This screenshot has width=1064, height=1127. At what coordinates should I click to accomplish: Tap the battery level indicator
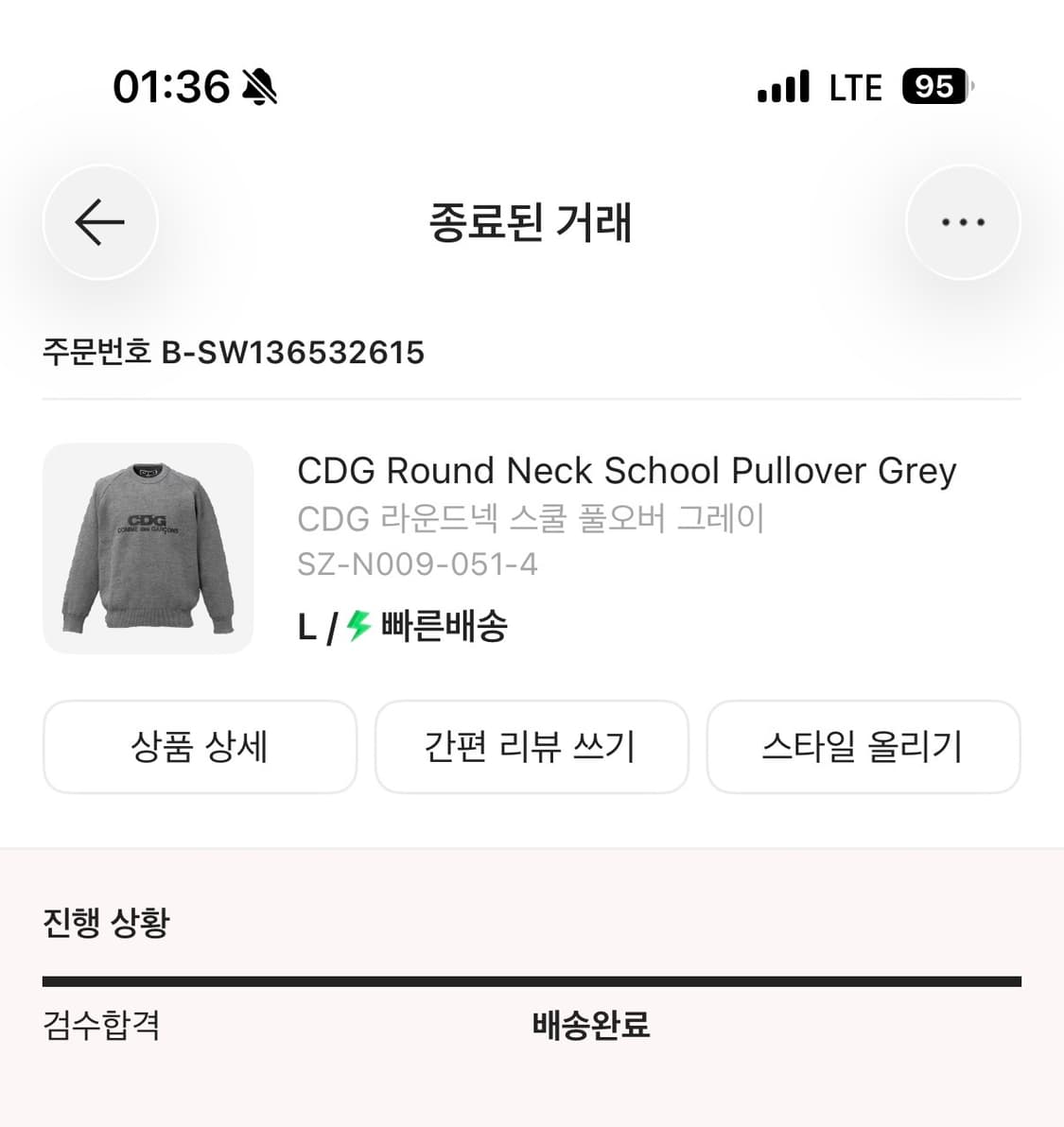pyautogui.click(x=932, y=87)
